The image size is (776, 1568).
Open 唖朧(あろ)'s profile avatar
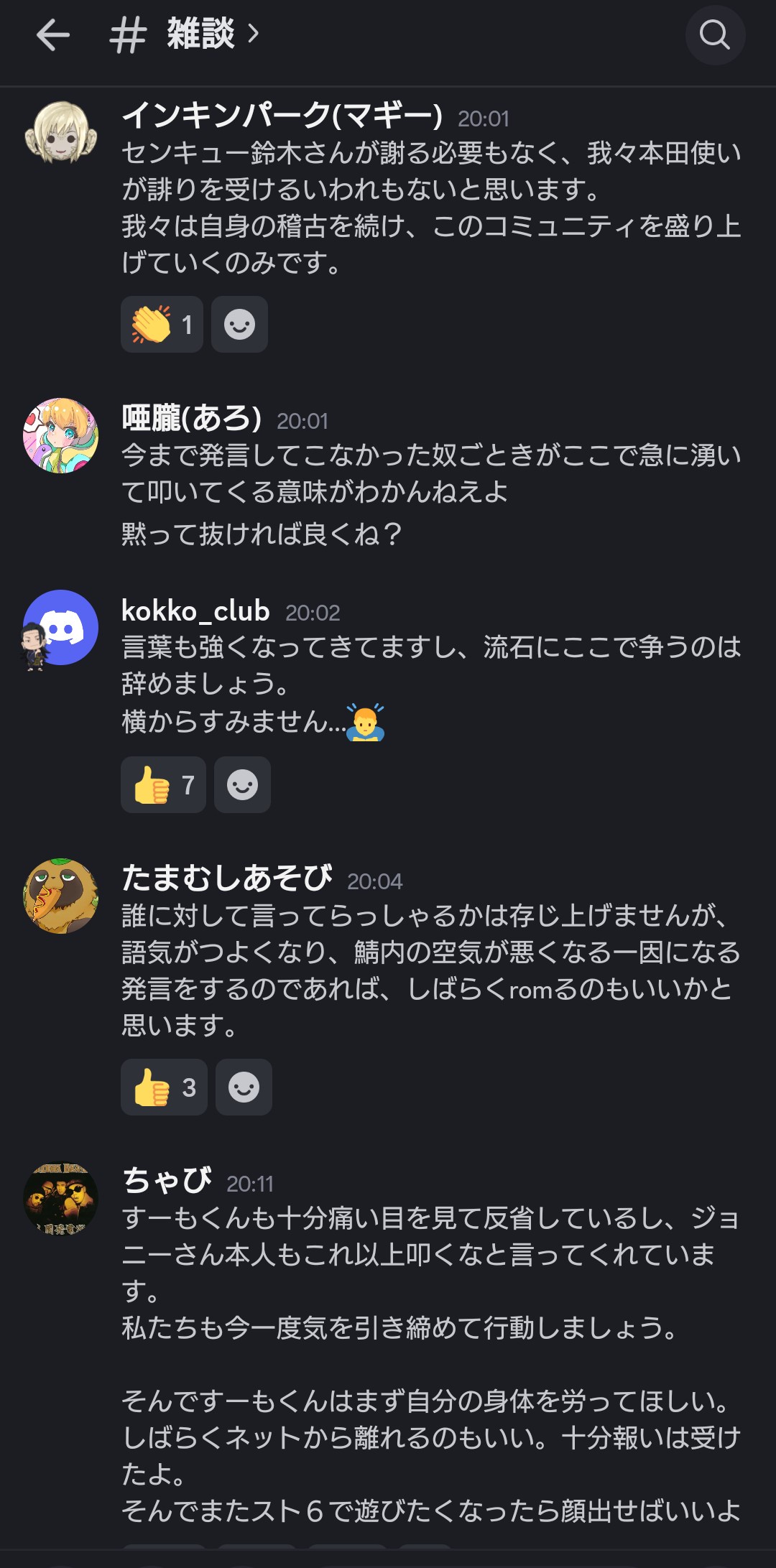click(x=61, y=435)
